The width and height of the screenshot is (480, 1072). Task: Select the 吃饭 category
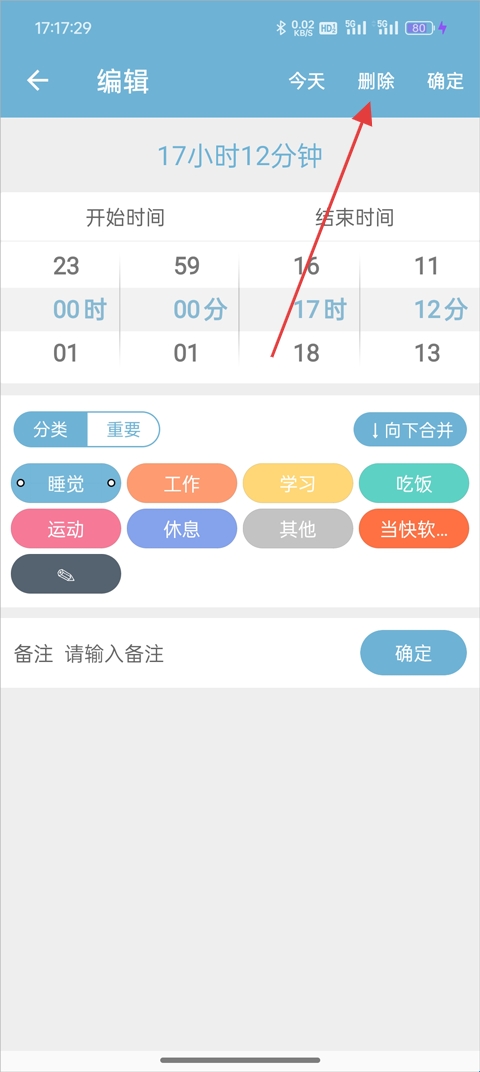click(x=414, y=483)
